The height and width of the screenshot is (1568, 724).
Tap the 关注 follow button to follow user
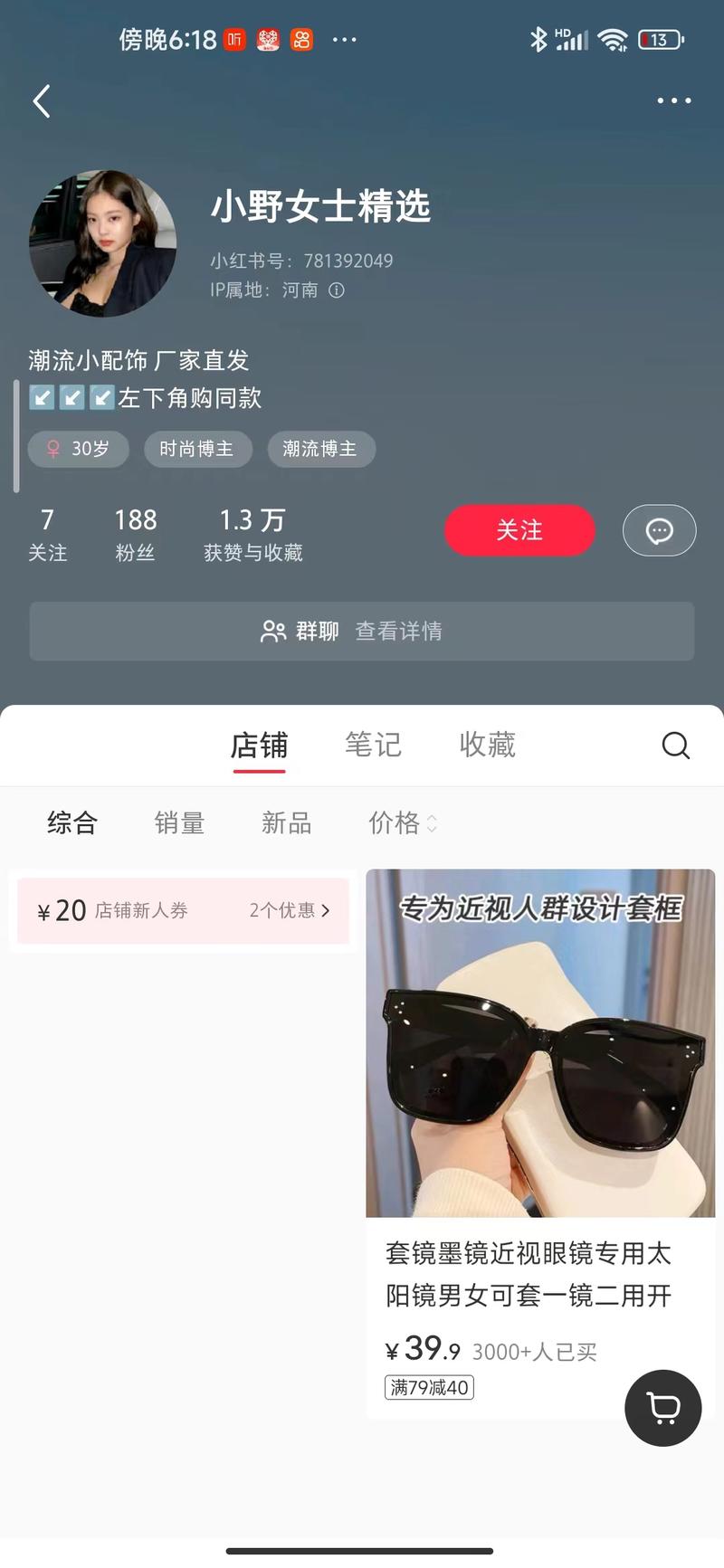pos(519,530)
